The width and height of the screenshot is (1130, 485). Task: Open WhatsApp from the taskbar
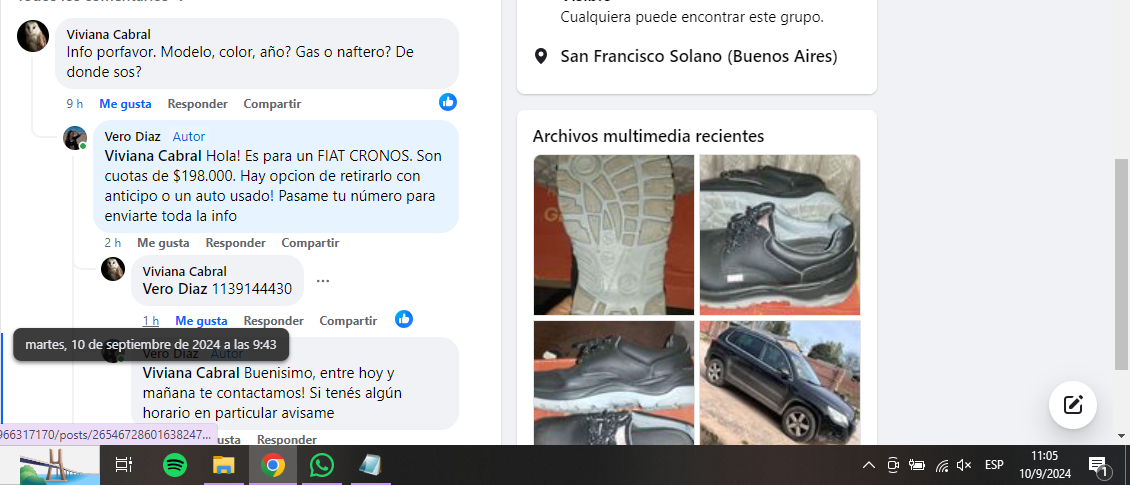coord(321,465)
